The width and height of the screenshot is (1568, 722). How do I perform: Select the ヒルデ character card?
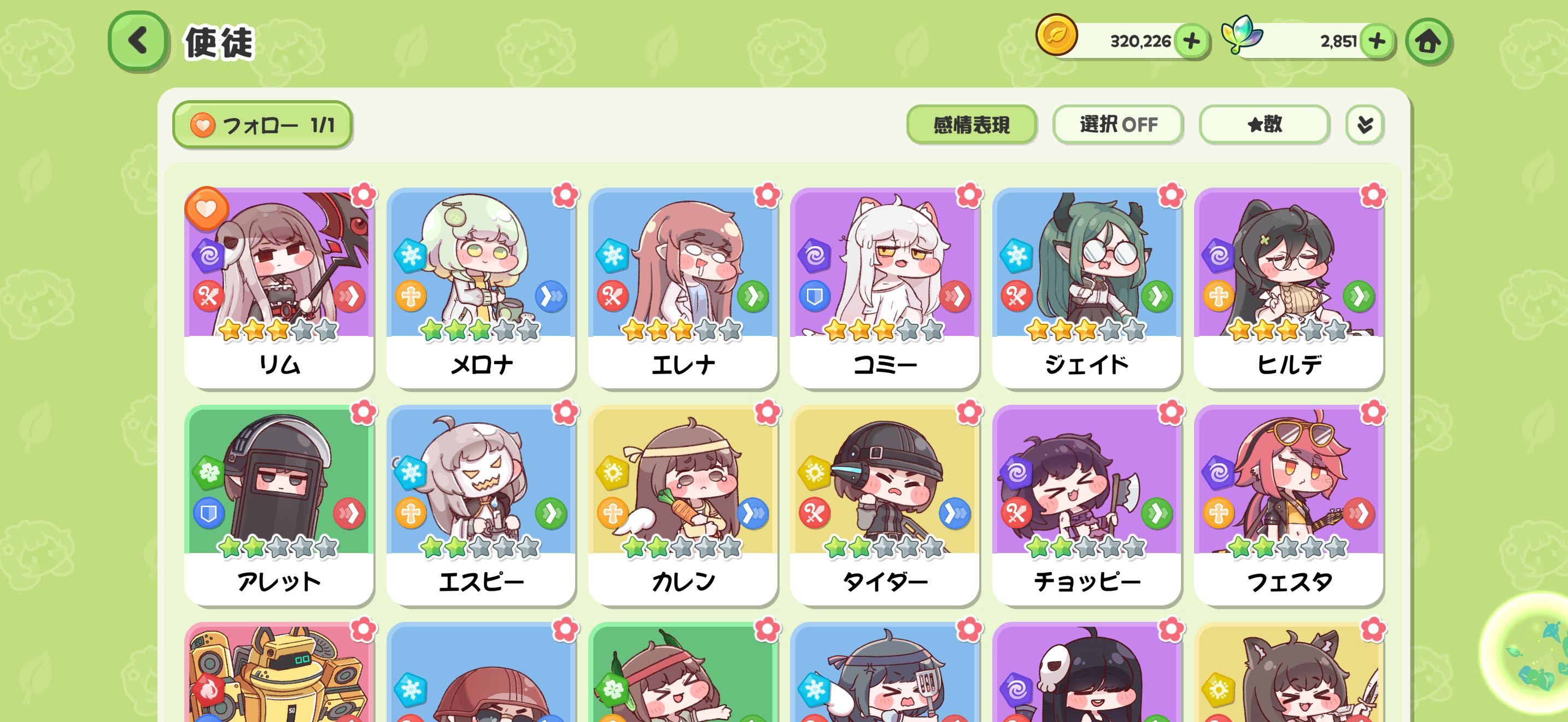1289,287
